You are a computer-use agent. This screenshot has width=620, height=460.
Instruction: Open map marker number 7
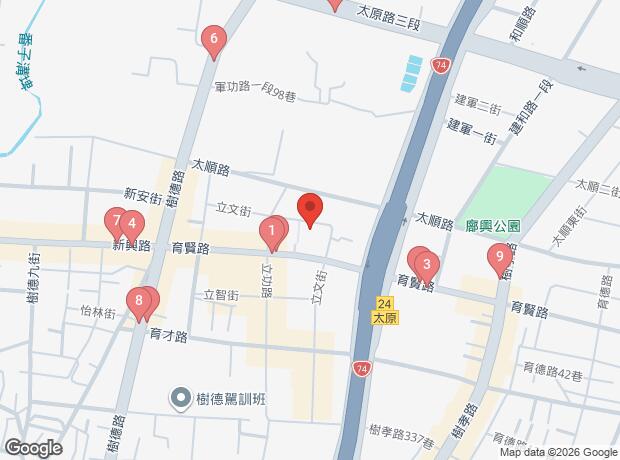click(116, 220)
